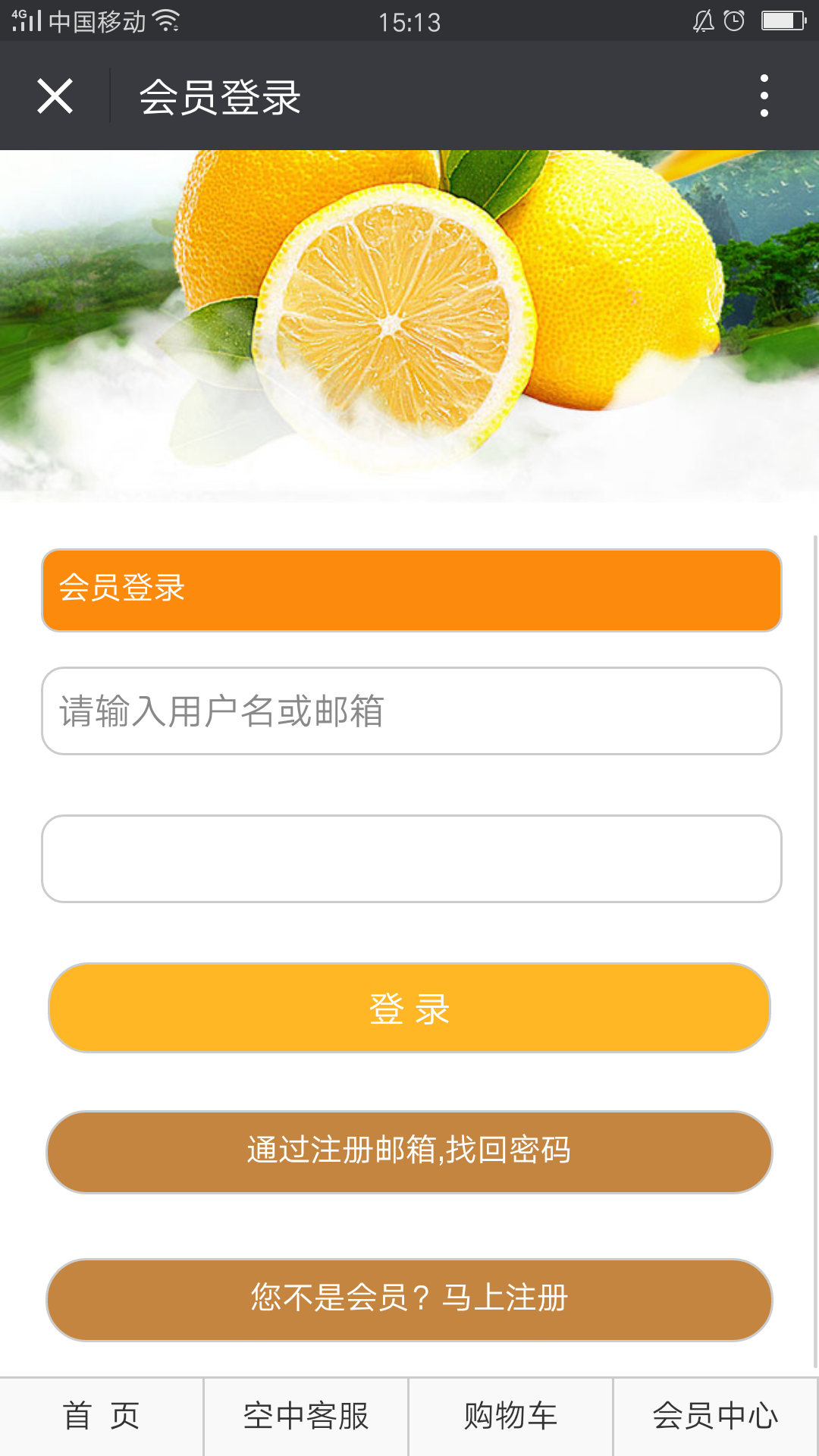Tap the 登录 login button
The width and height of the screenshot is (819, 1456).
(409, 1008)
